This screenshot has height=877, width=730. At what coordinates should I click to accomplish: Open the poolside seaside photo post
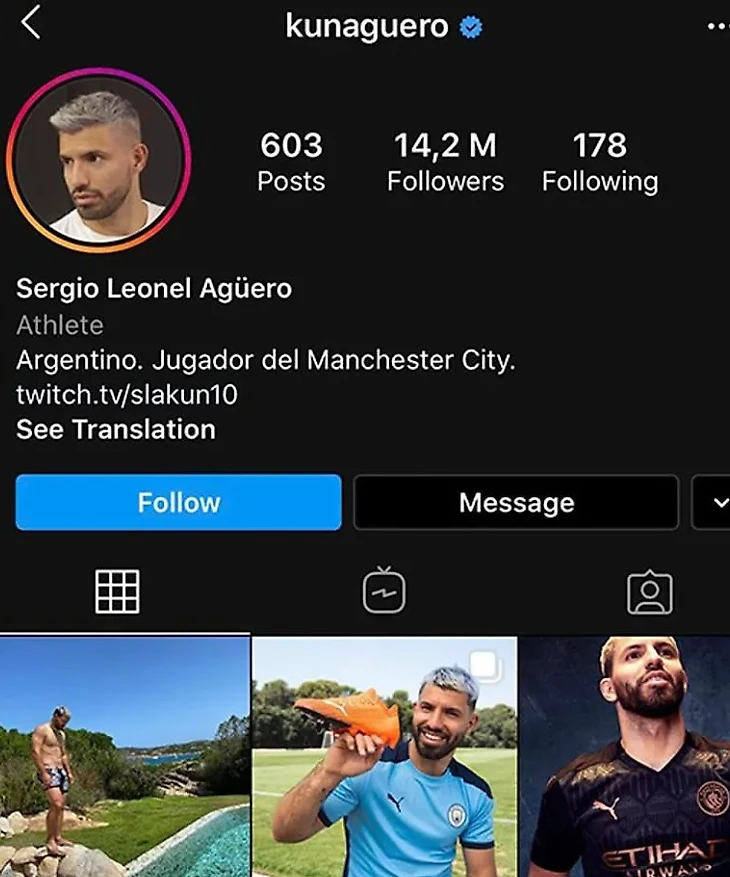(124, 757)
